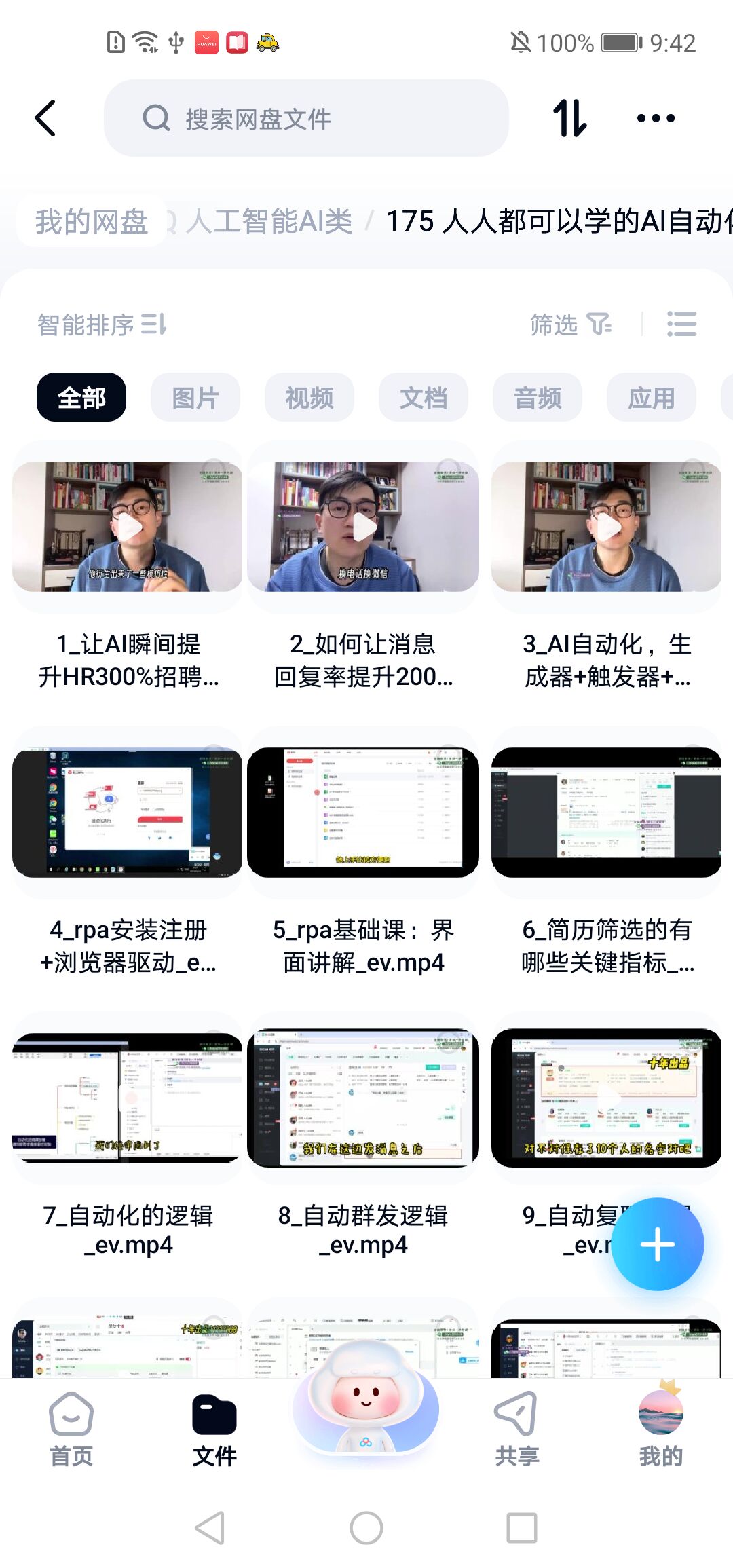733x1568 pixels.
Task: Select the 音频 filter chip
Action: (538, 398)
